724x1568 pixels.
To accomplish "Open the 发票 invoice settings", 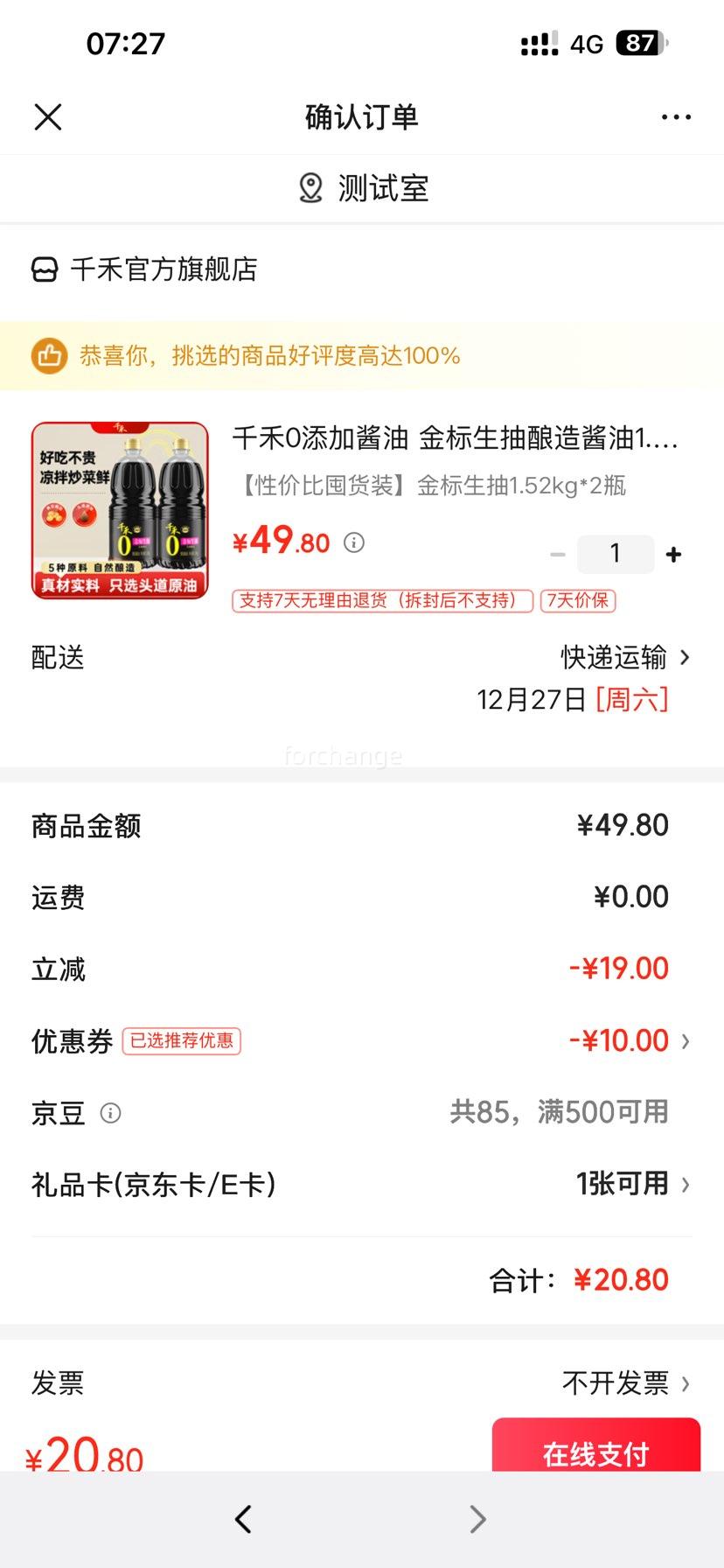I will [x=56, y=1382].
